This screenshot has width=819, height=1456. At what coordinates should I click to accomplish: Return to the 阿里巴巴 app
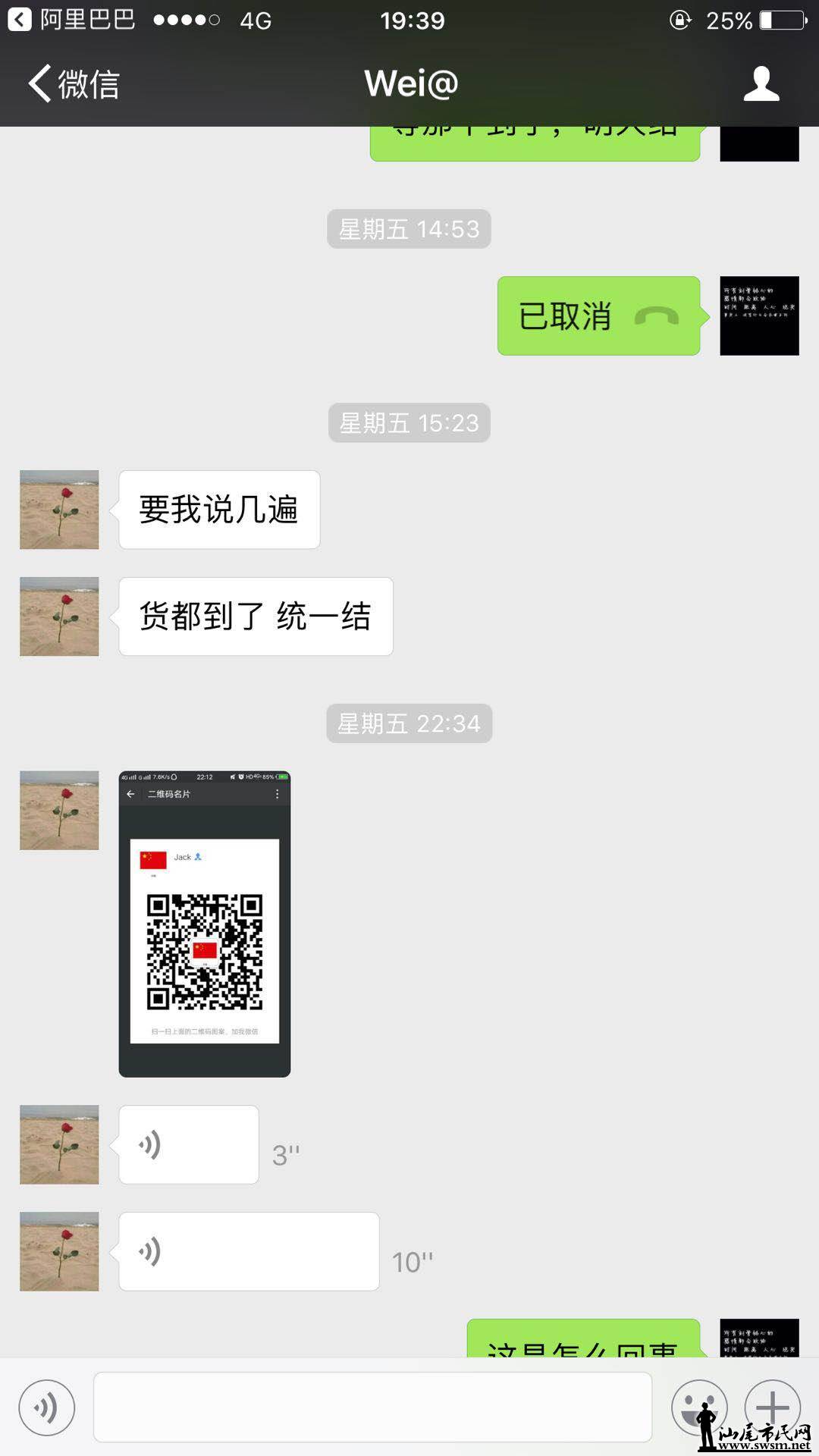coord(72,20)
